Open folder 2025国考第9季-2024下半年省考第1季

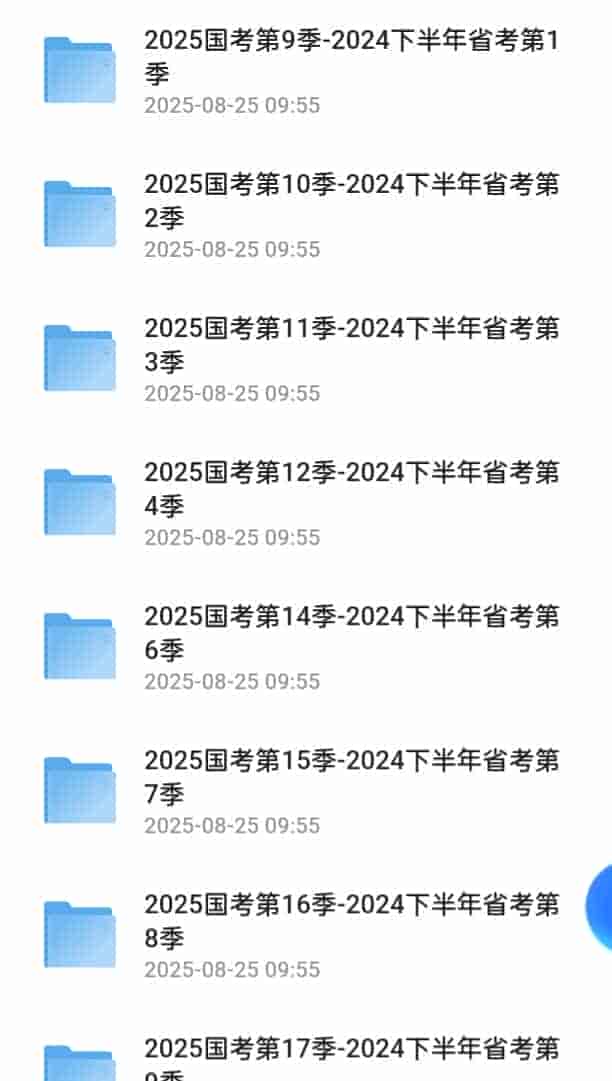(x=350, y=57)
